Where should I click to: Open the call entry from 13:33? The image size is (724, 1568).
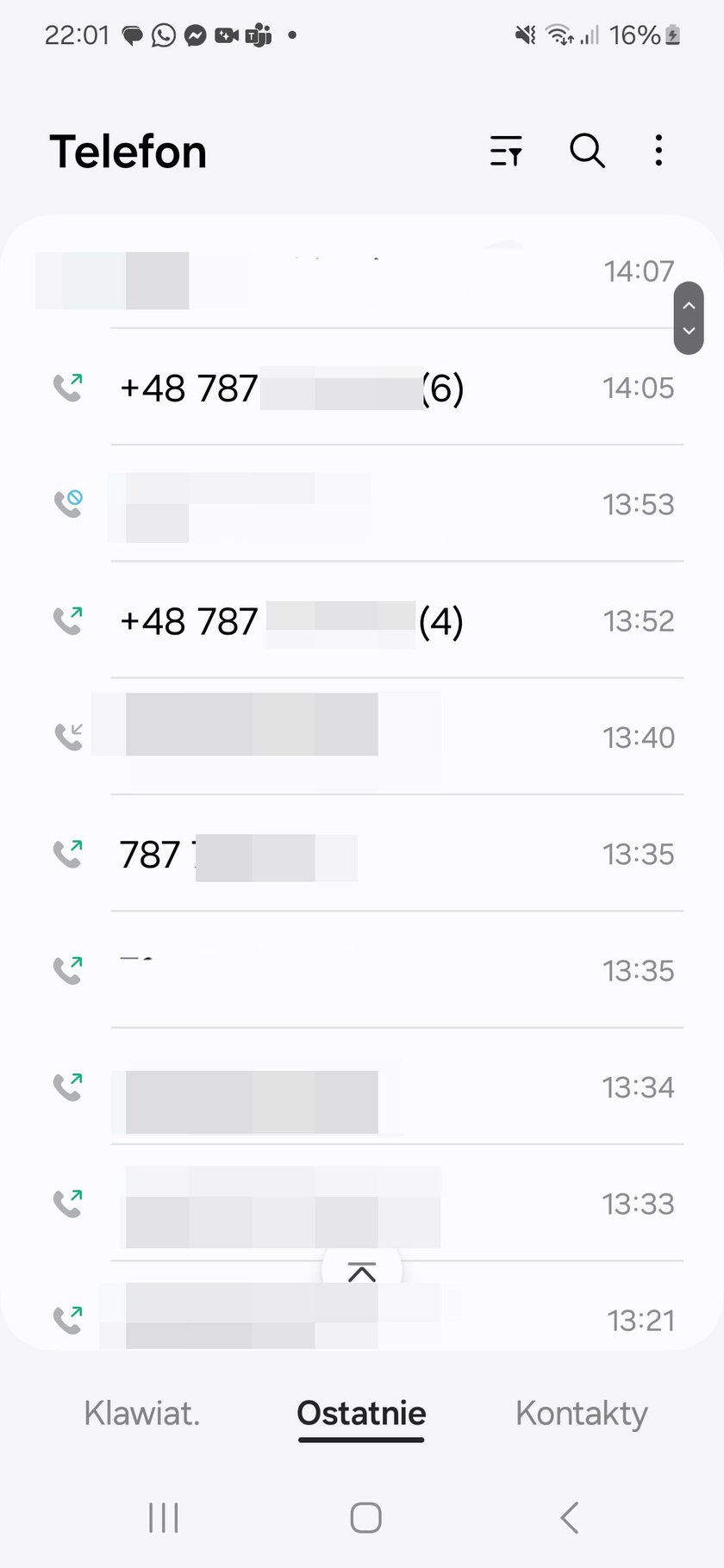pyautogui.click(x=362, y=1204)
